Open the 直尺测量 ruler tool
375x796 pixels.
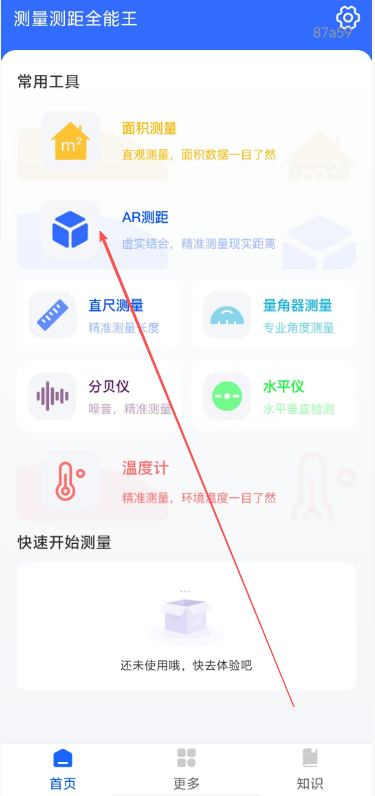[99, 315]
